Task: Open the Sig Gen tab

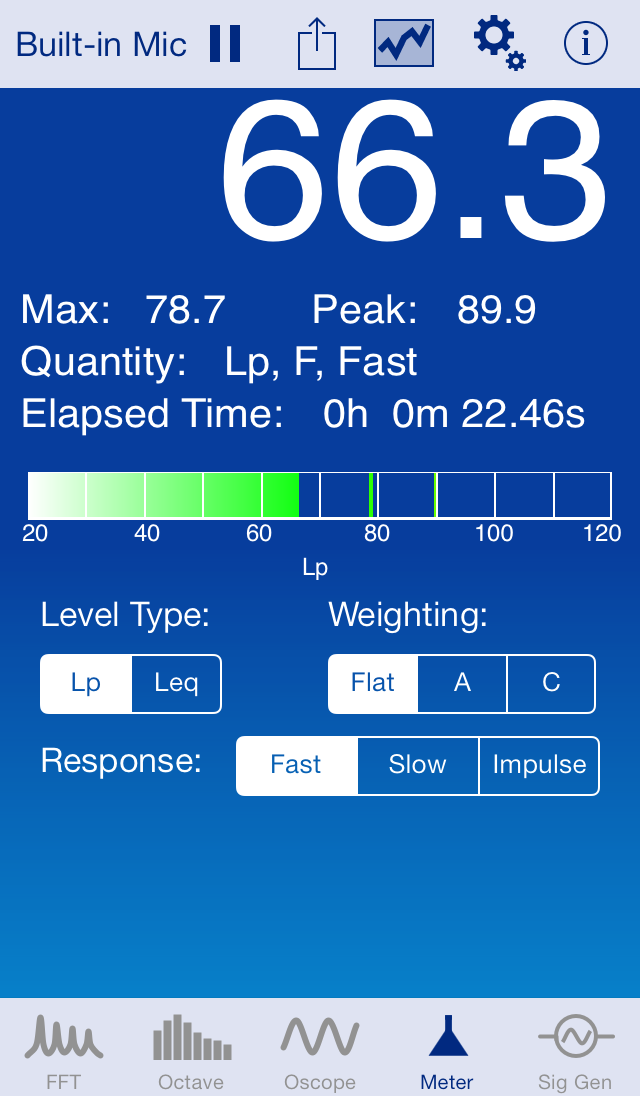Action: [x=575, y=1051]
